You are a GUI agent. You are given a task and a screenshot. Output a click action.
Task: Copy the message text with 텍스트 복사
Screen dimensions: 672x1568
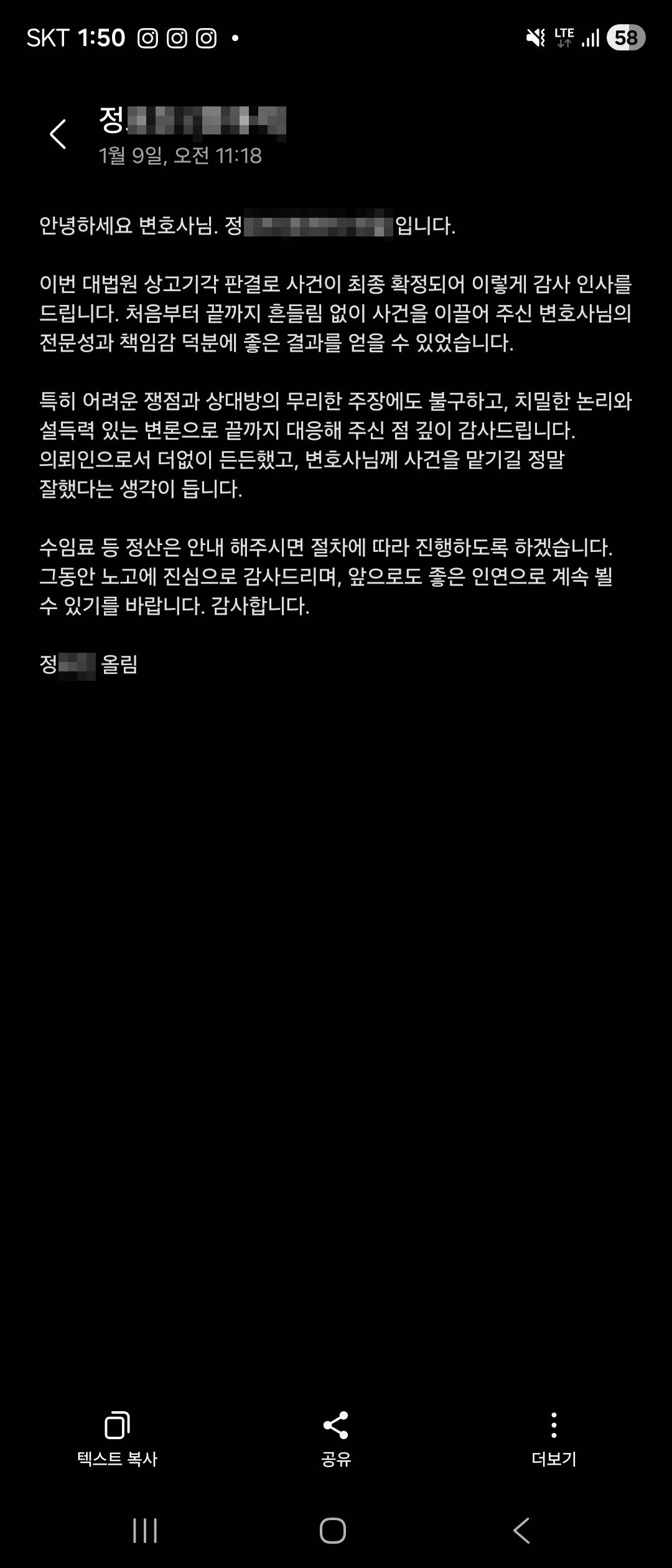[117, 1439]
